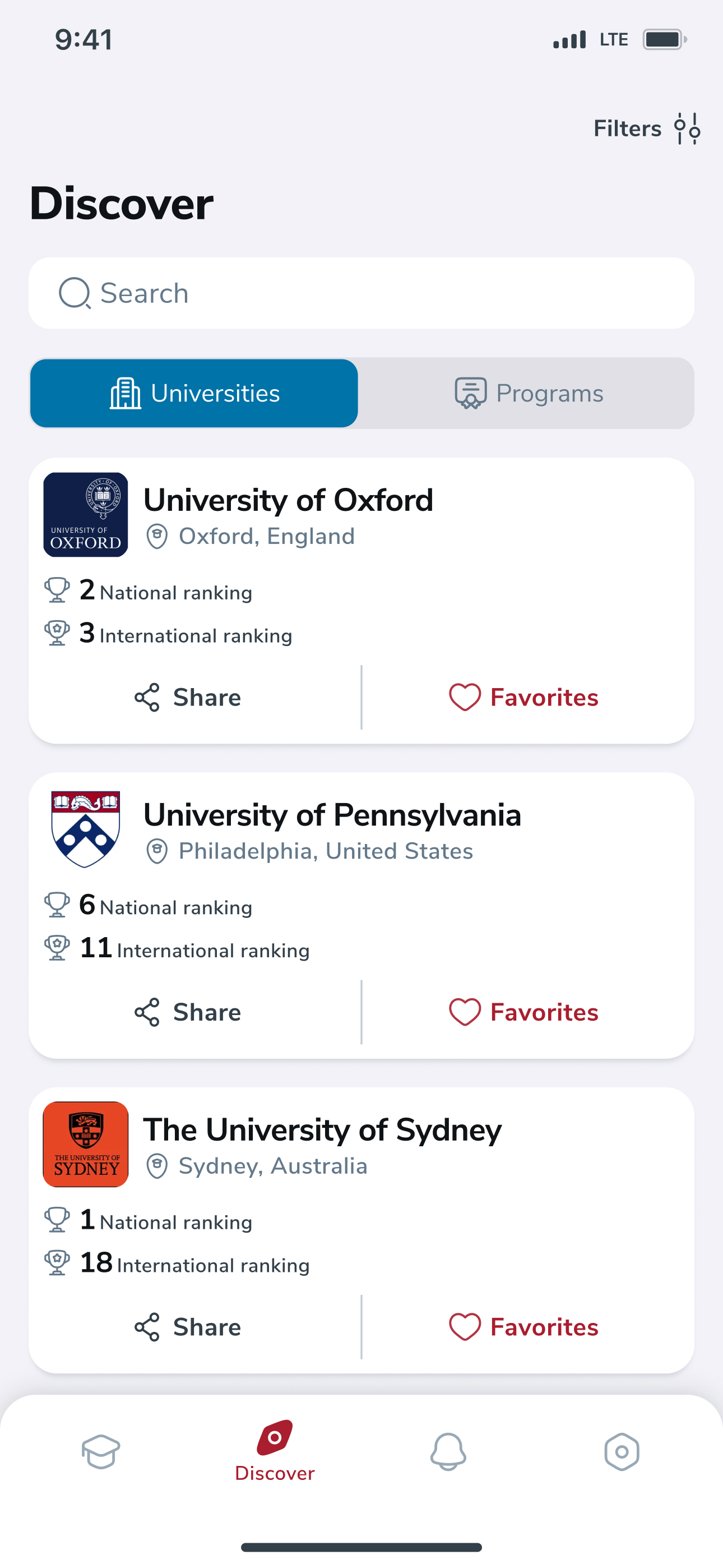Share The University of Sydney

188,1326
